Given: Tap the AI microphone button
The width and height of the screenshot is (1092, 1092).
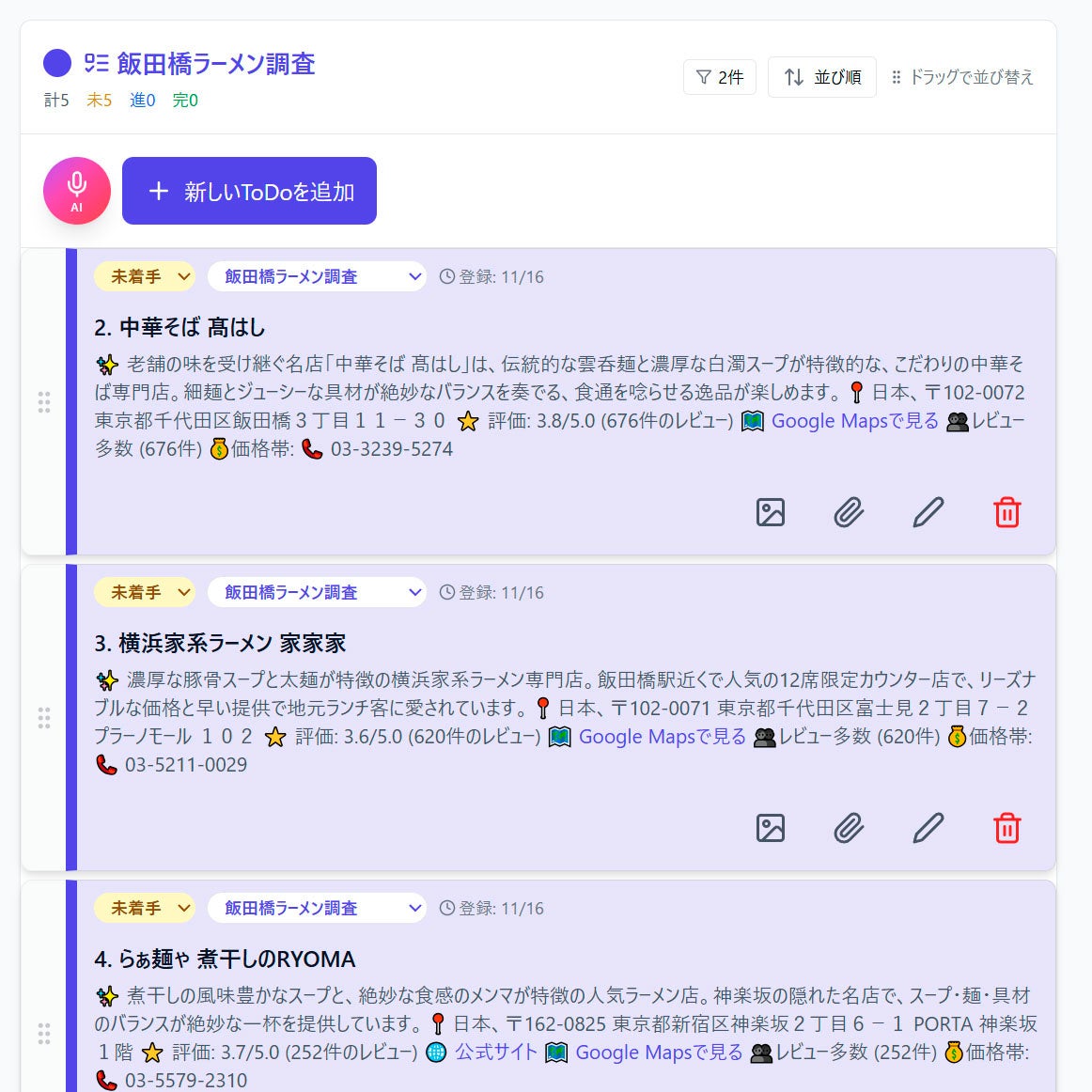Looking at the screenshot, I should pos(77,191).
